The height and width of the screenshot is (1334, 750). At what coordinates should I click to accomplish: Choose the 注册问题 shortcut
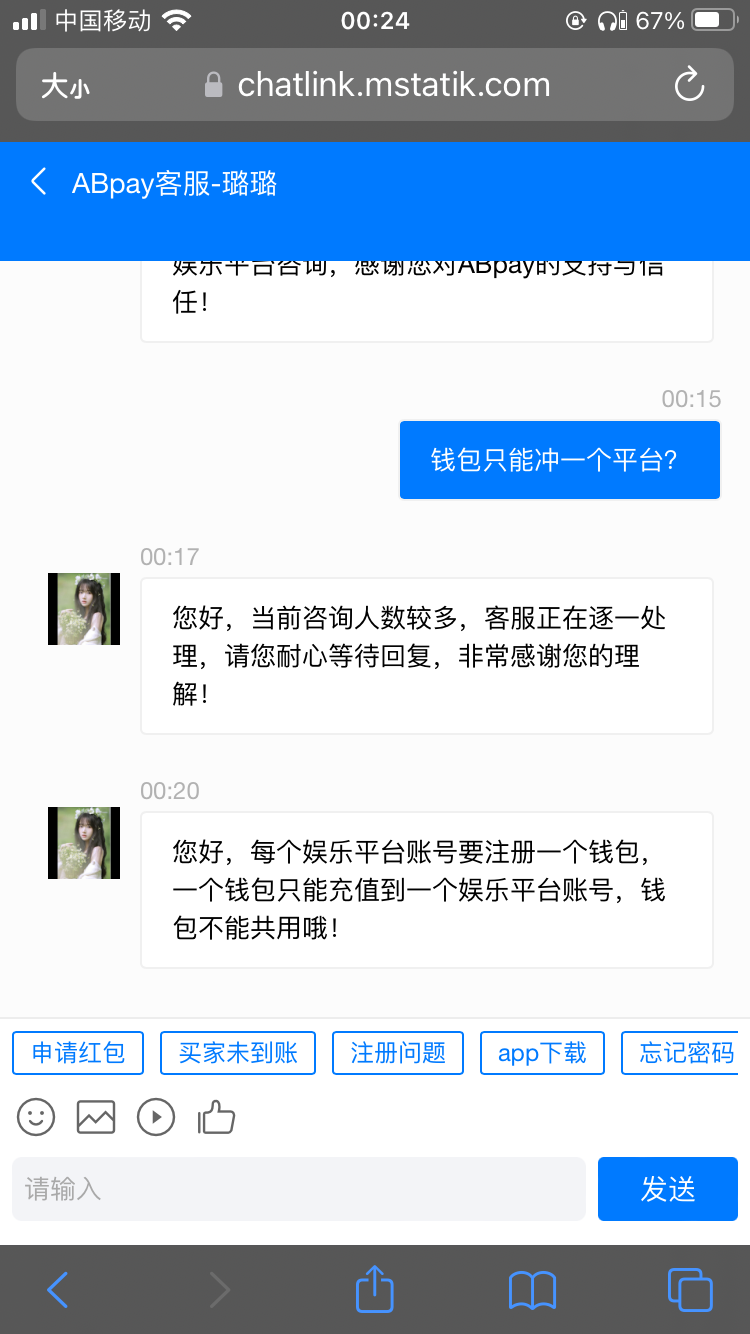pos(398,1053)
